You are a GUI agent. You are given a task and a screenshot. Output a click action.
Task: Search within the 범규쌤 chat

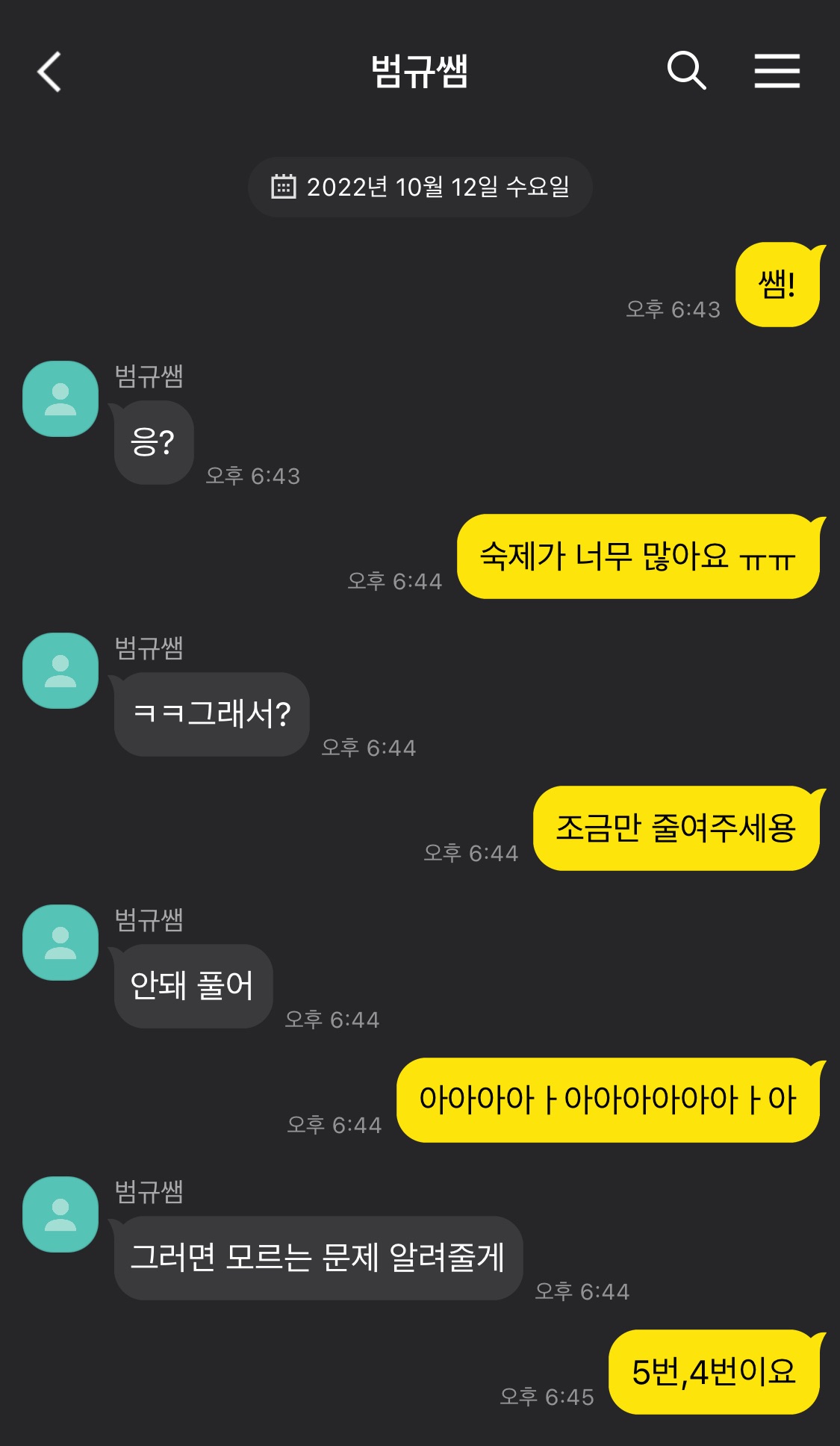(686, 71)
